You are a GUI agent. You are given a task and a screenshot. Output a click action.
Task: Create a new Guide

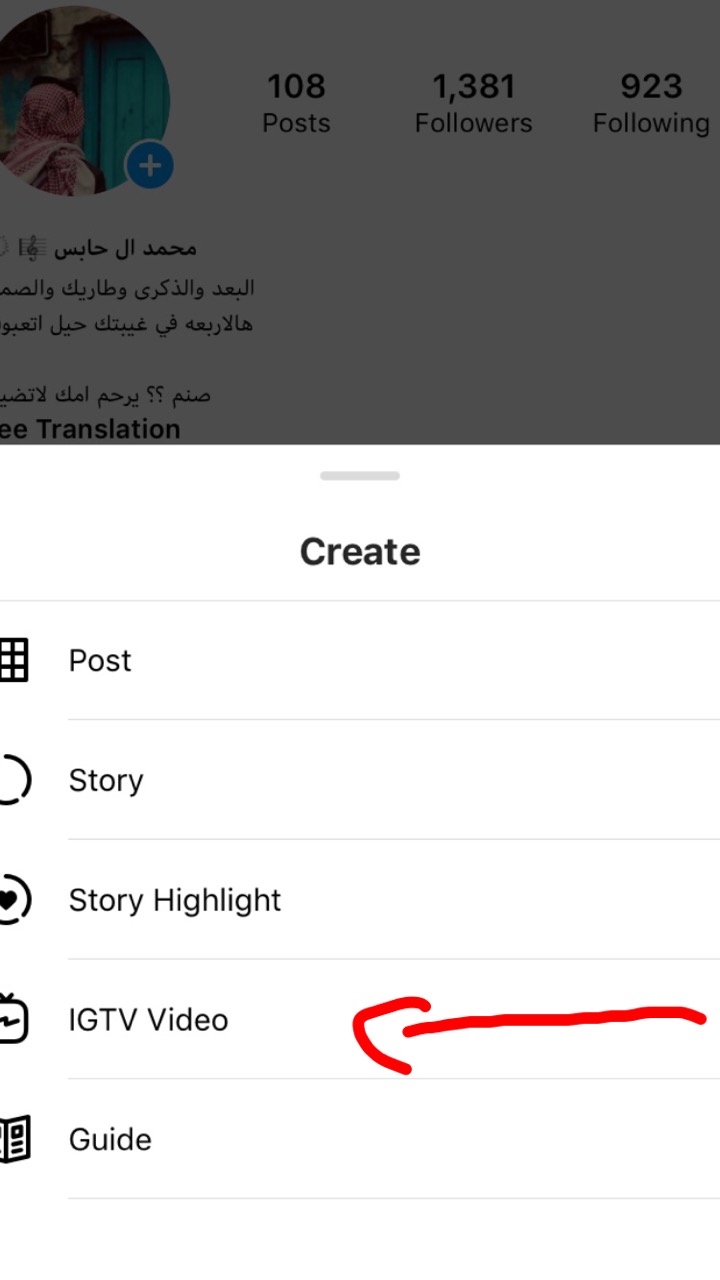[360, 1140]
